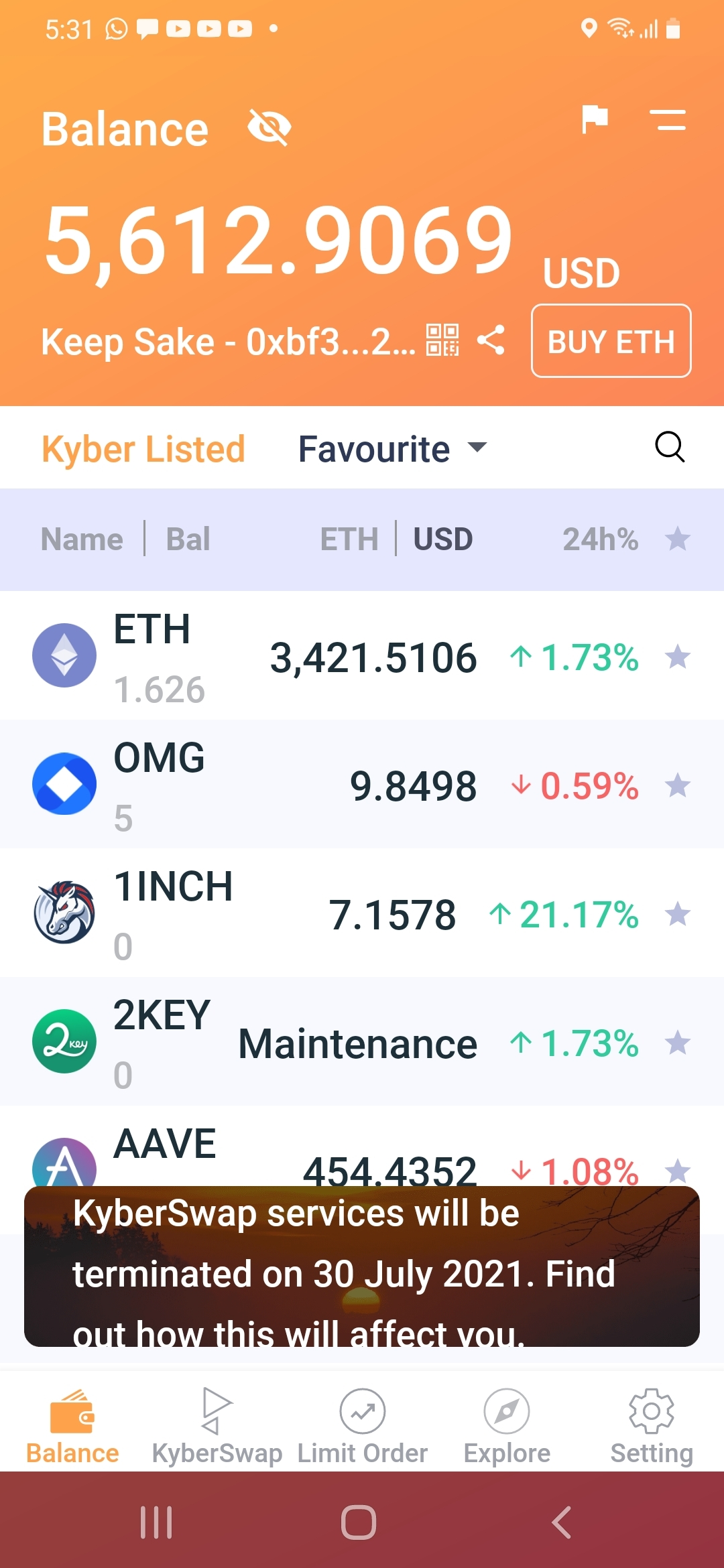The height and width of the screenshot is (1568, 724).
Task: Open the hamburger menu
Action: [668, 120]
